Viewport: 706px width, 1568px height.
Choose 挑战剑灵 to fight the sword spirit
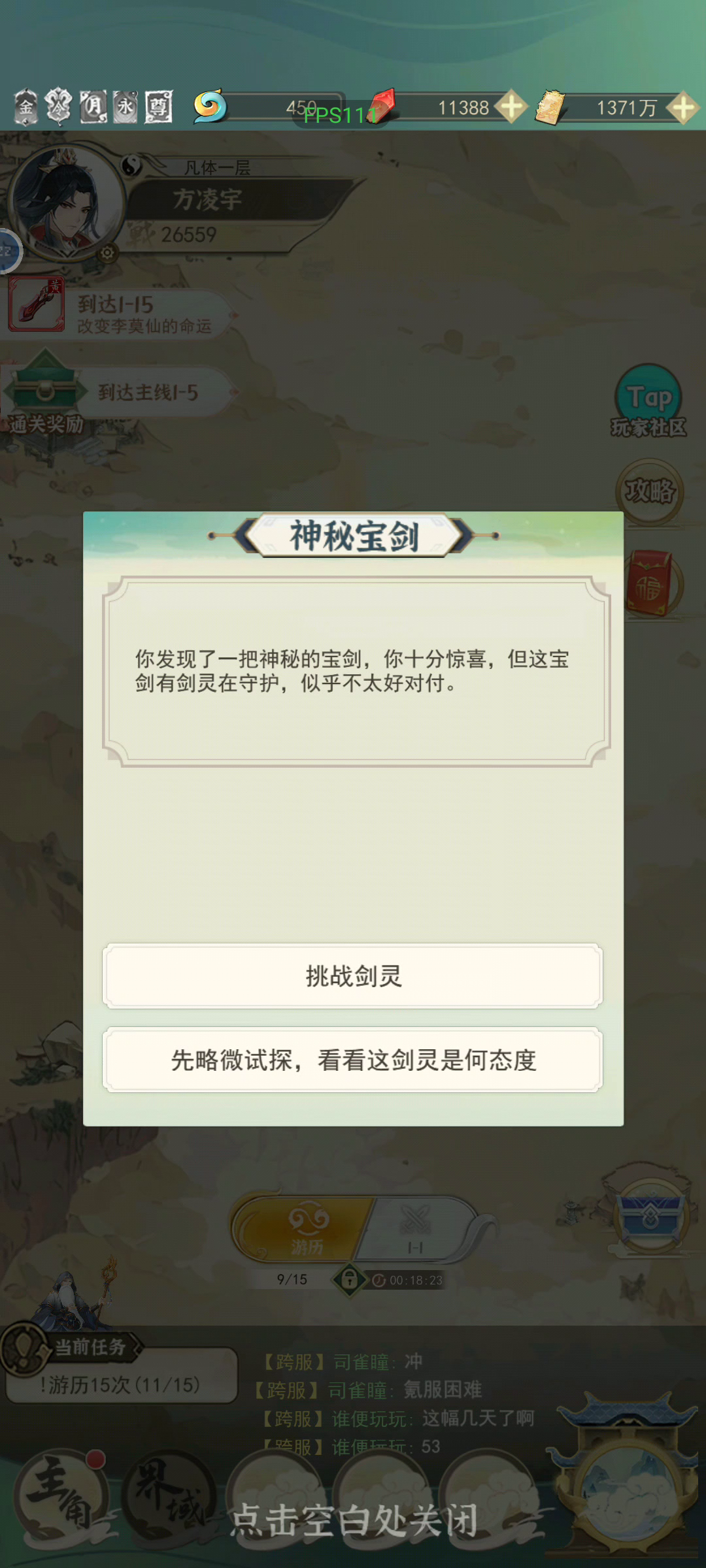pos(352,976)
